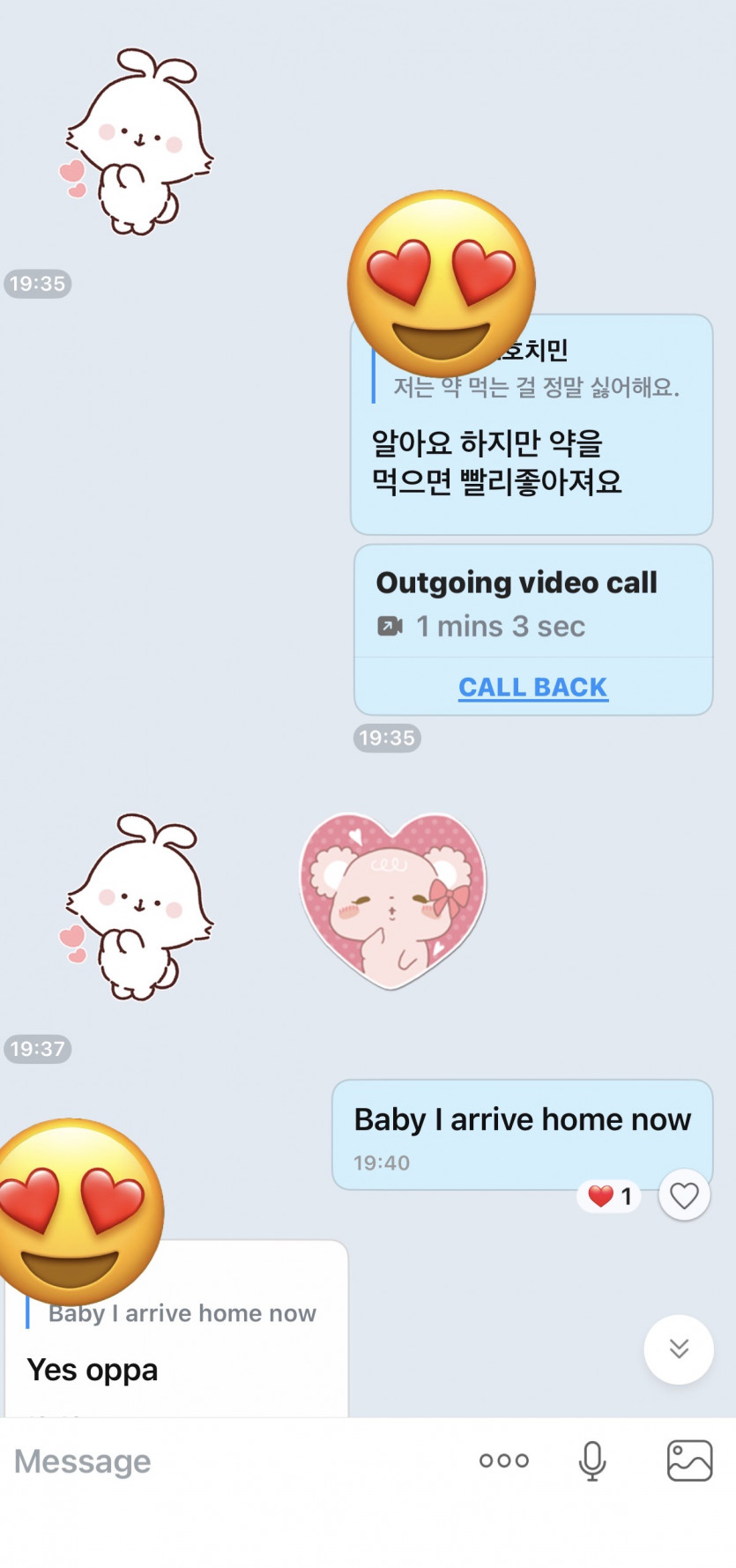Tap CALL BACK on the video call
736x1568 pixels.
pos(532,687)
